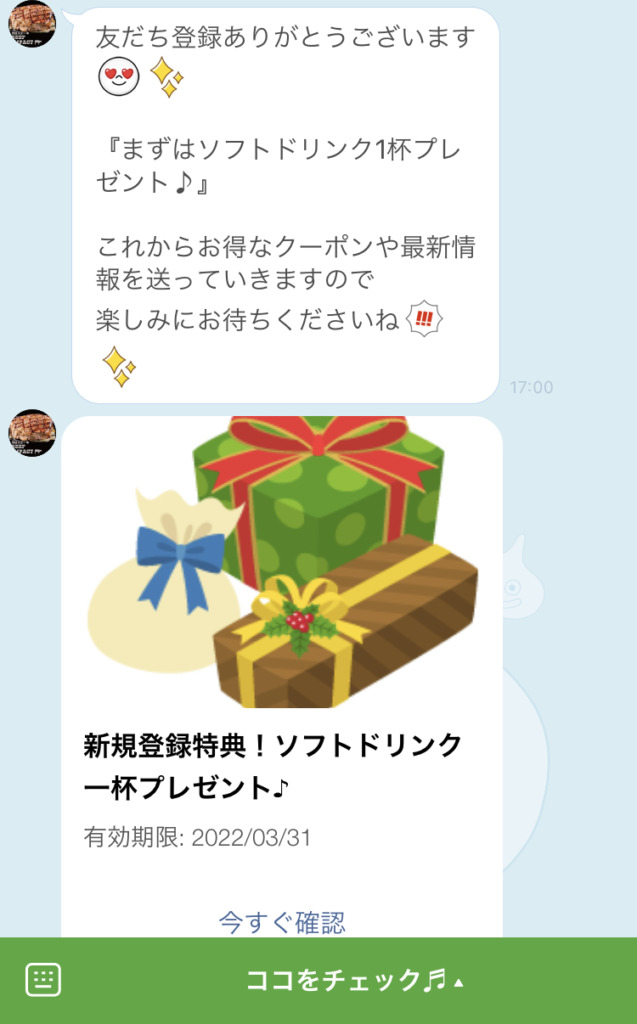This screenshot has width=637, height=1024.
Task: Open the 今すぐ確認 coupon link
Action: 282,921
